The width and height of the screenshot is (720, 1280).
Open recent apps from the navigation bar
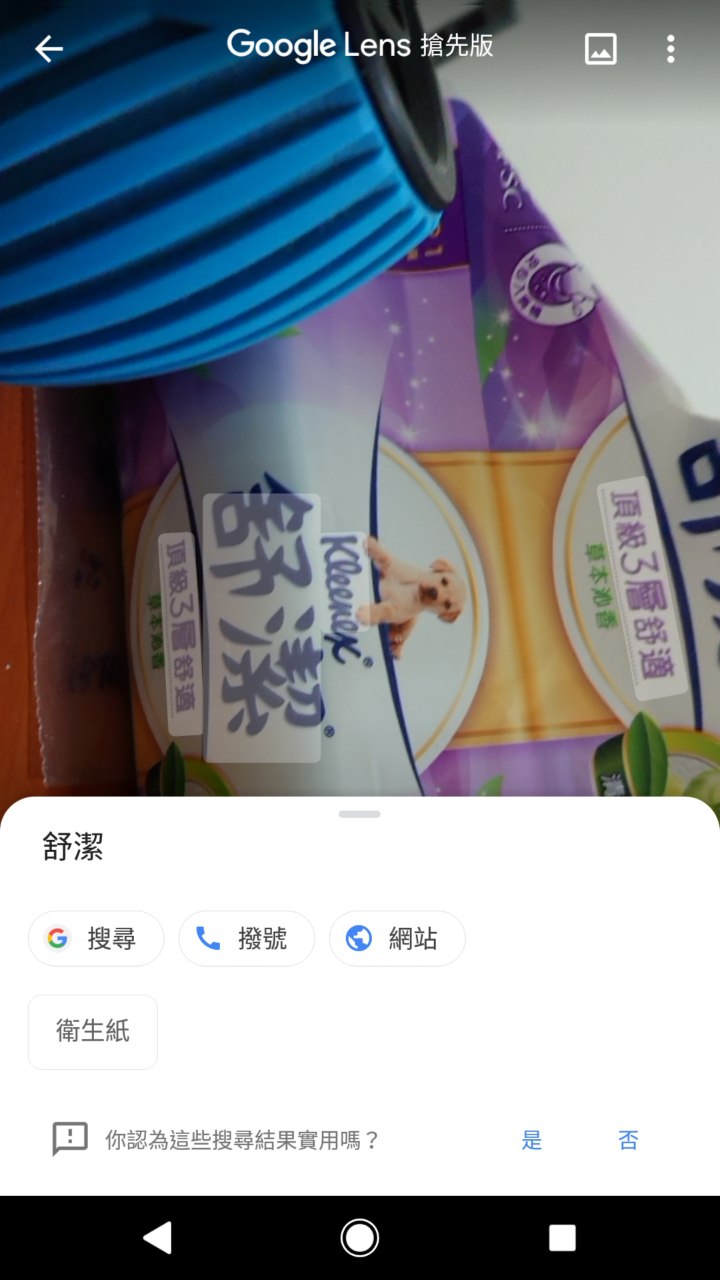tap(562, 1238)
